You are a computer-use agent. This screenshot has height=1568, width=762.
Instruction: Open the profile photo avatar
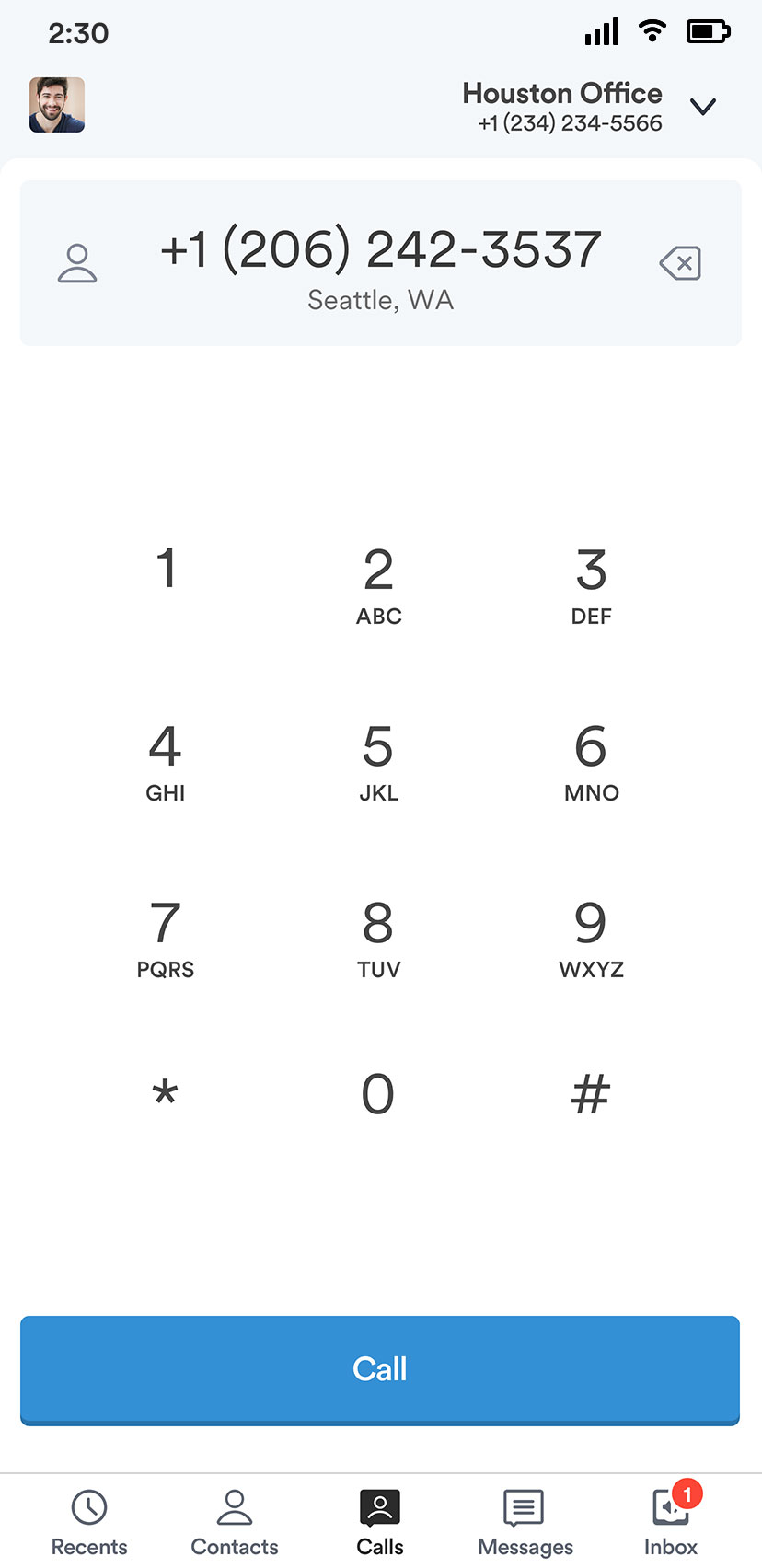57,105
